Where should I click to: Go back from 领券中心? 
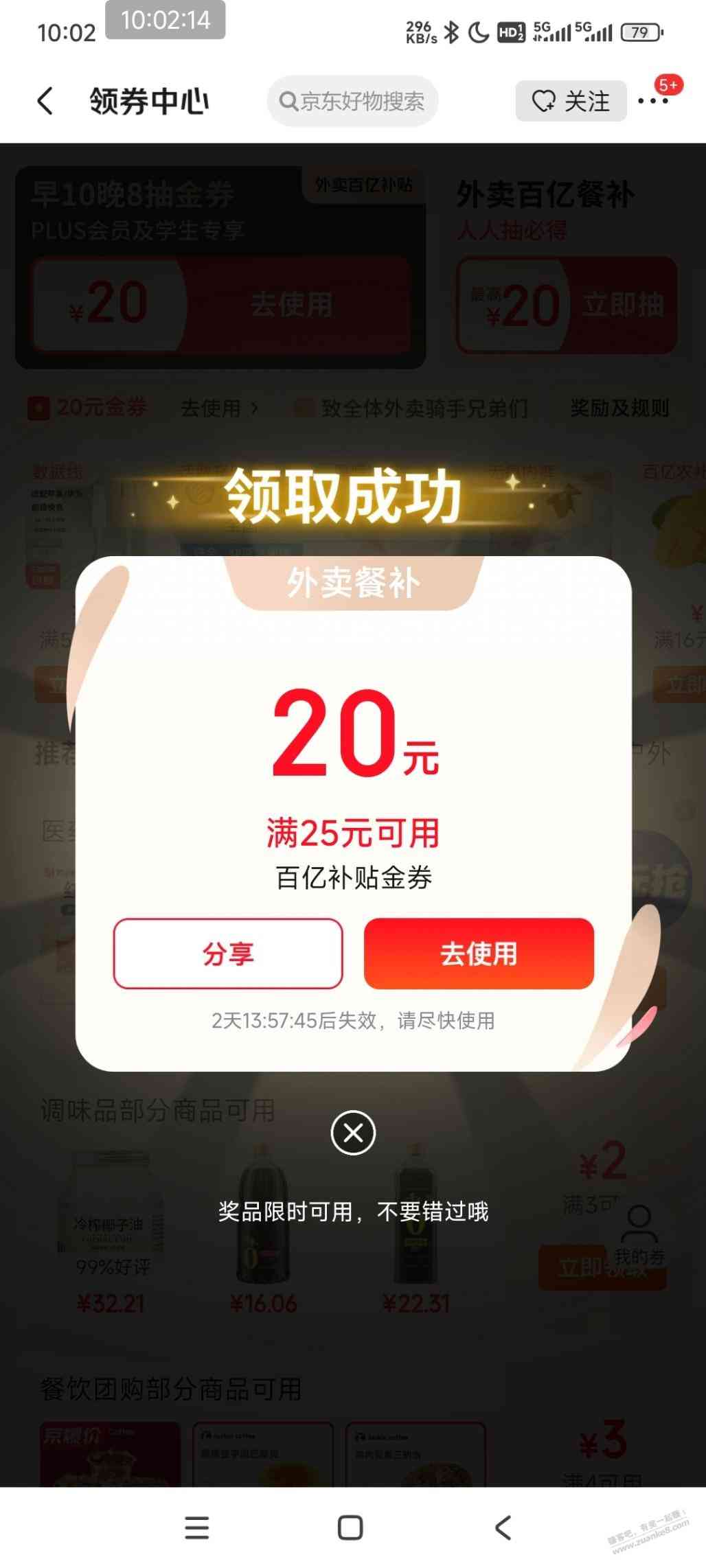tap(45, 101)
